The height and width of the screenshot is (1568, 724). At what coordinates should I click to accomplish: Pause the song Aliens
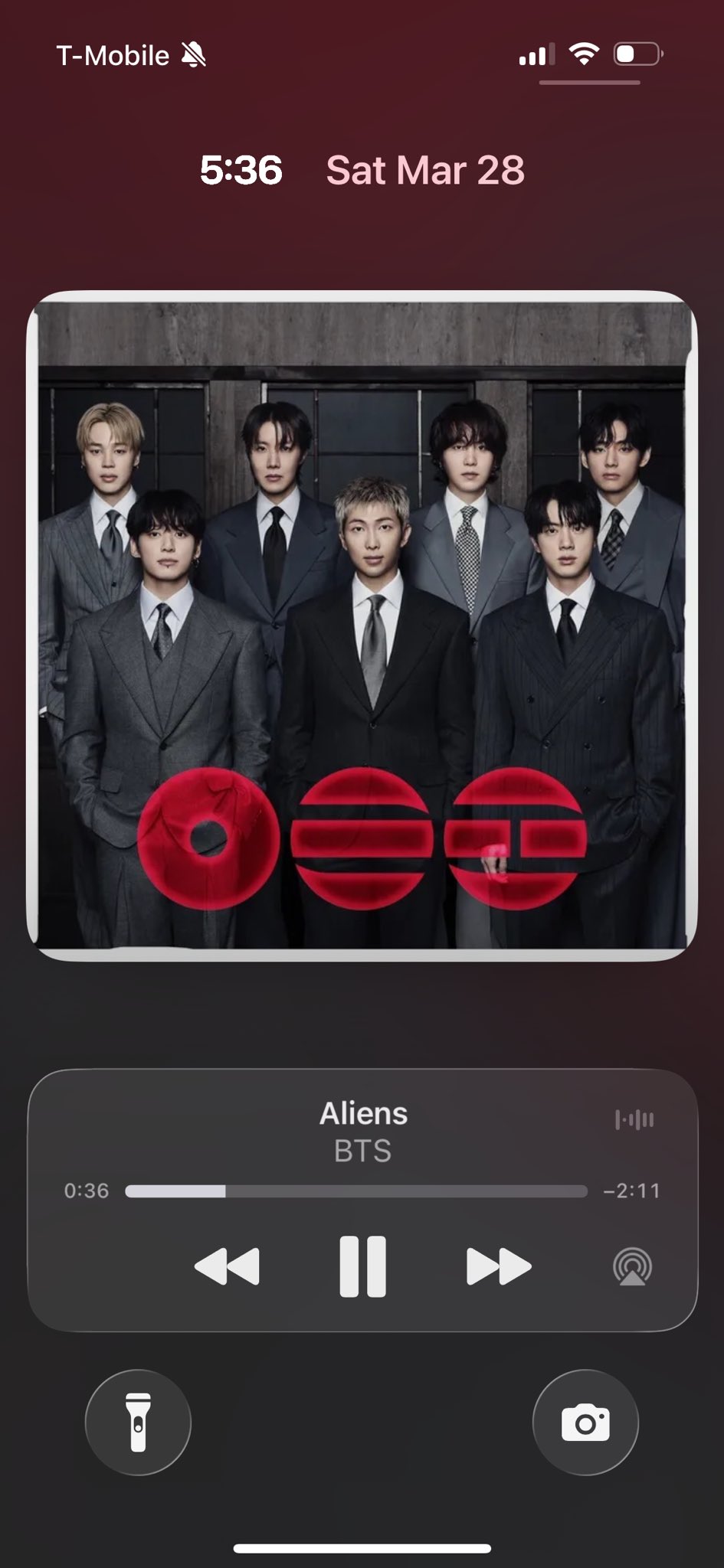362,1266
